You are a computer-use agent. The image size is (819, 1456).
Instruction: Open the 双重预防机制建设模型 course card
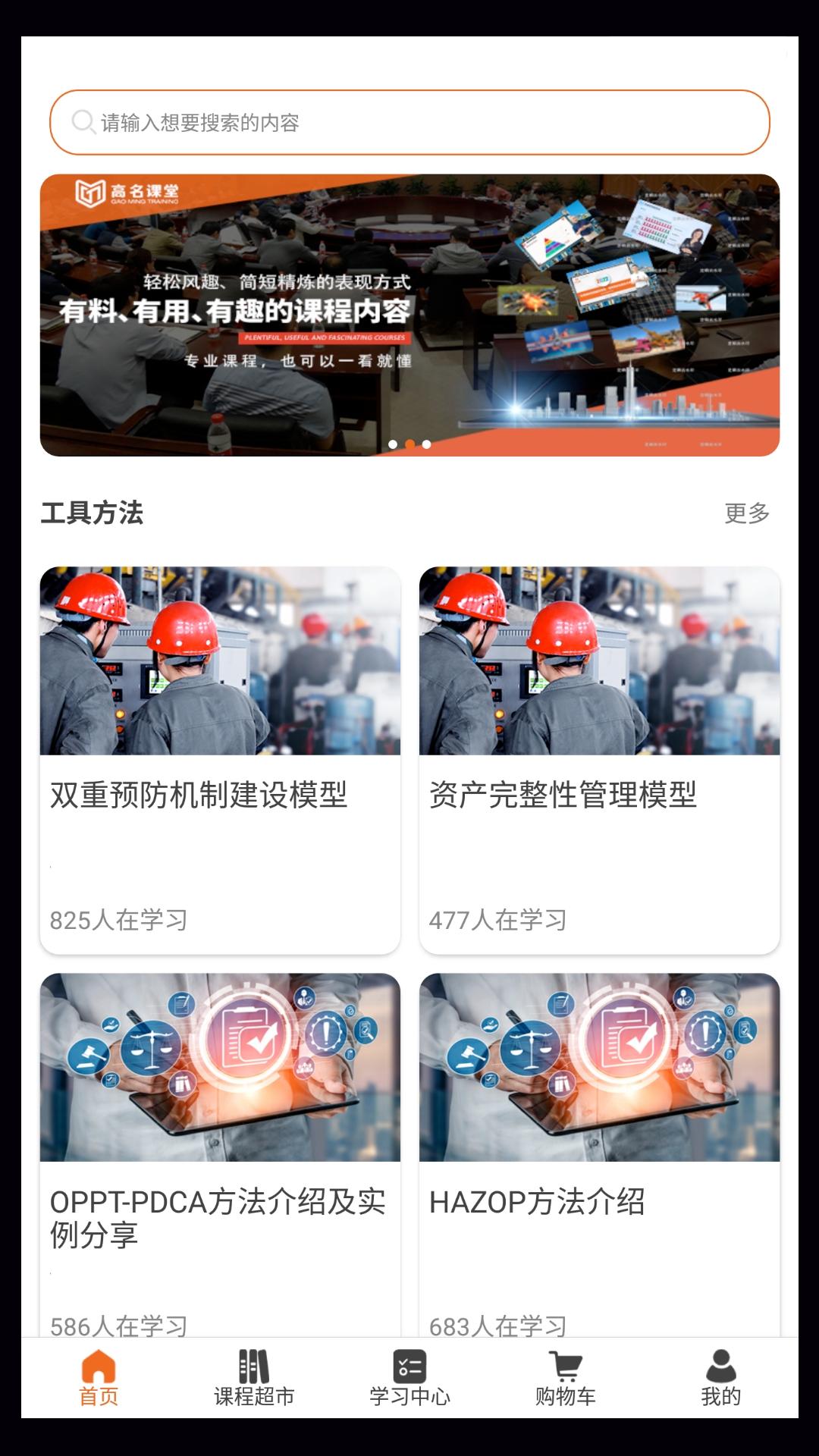(220, 760)
